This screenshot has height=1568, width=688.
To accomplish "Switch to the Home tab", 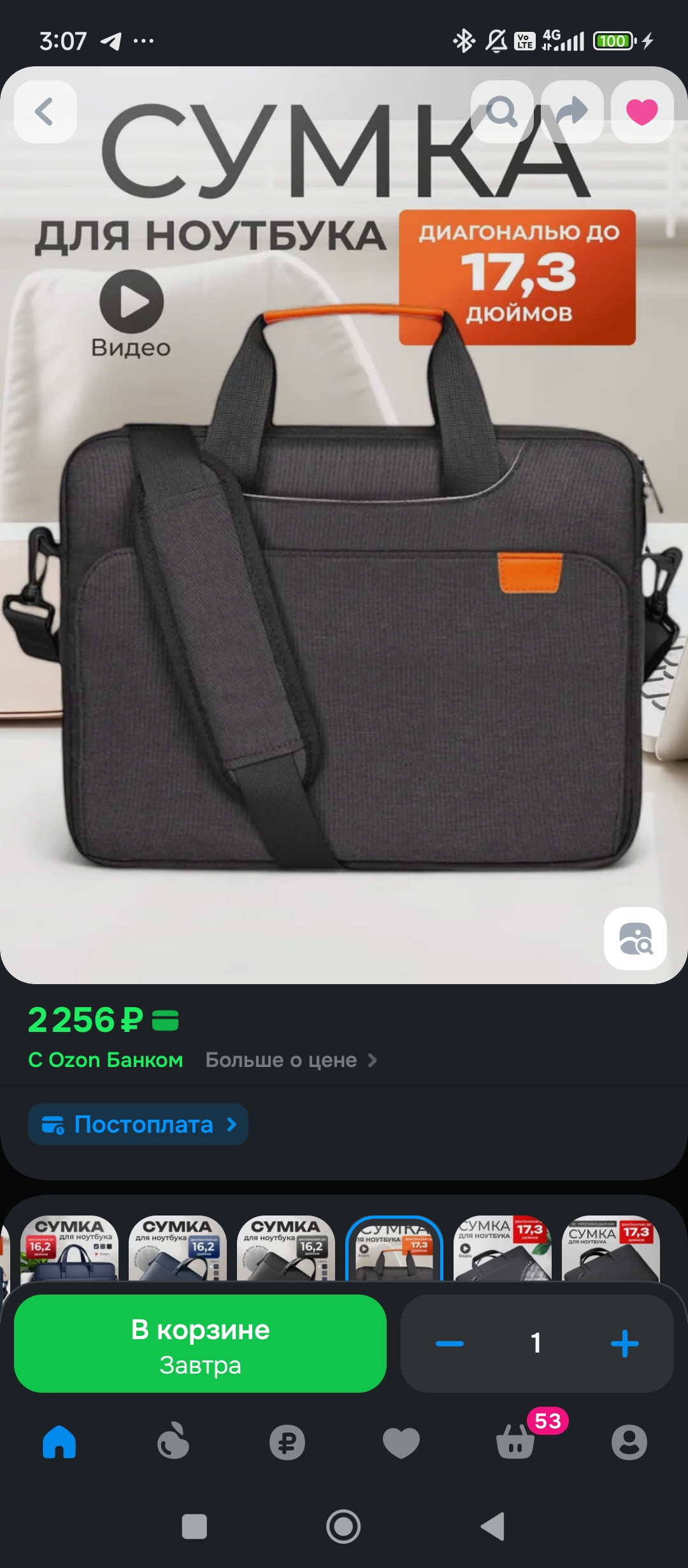I will click(x=59, y=1442).
